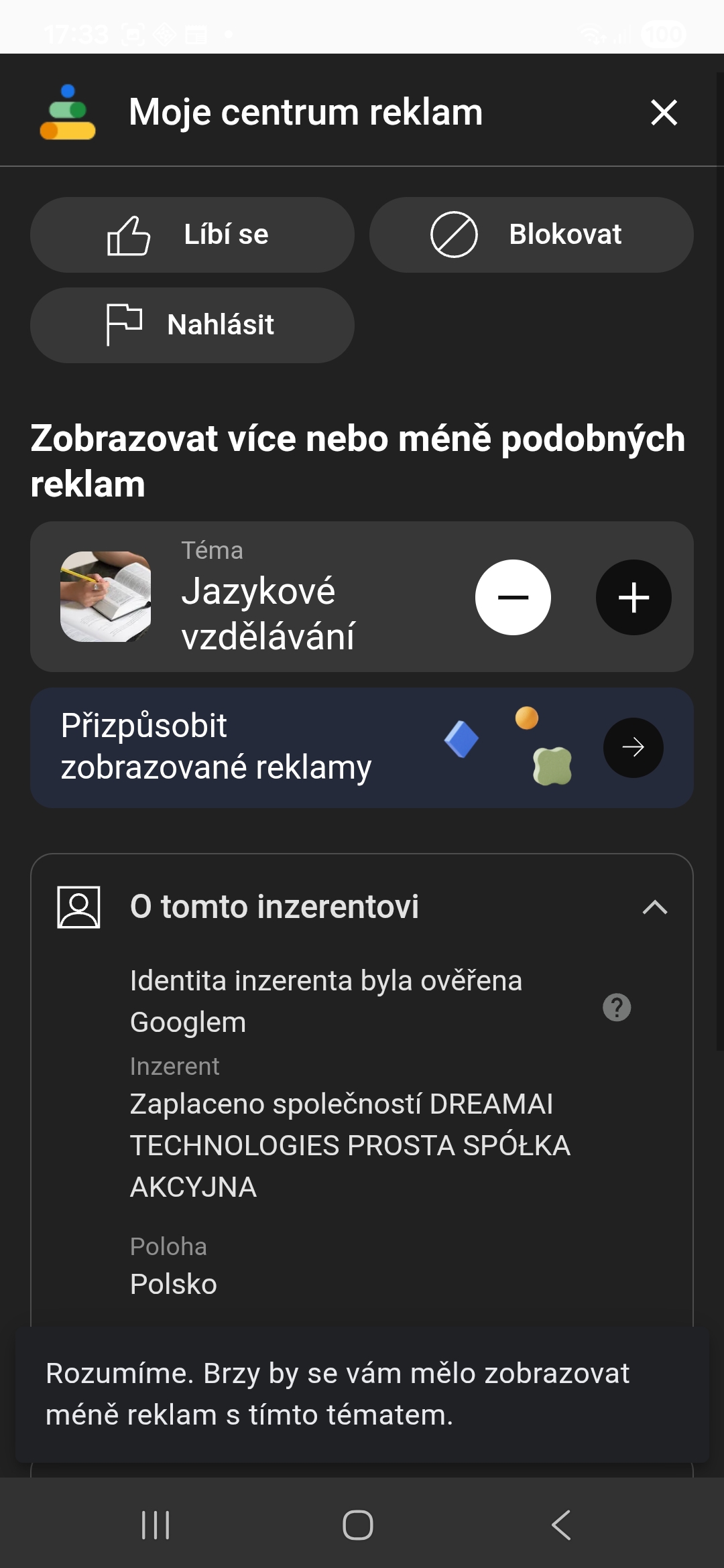Tap the Líbí se like button
Viewport: 724px width, 1568px height.
(192, 235)
